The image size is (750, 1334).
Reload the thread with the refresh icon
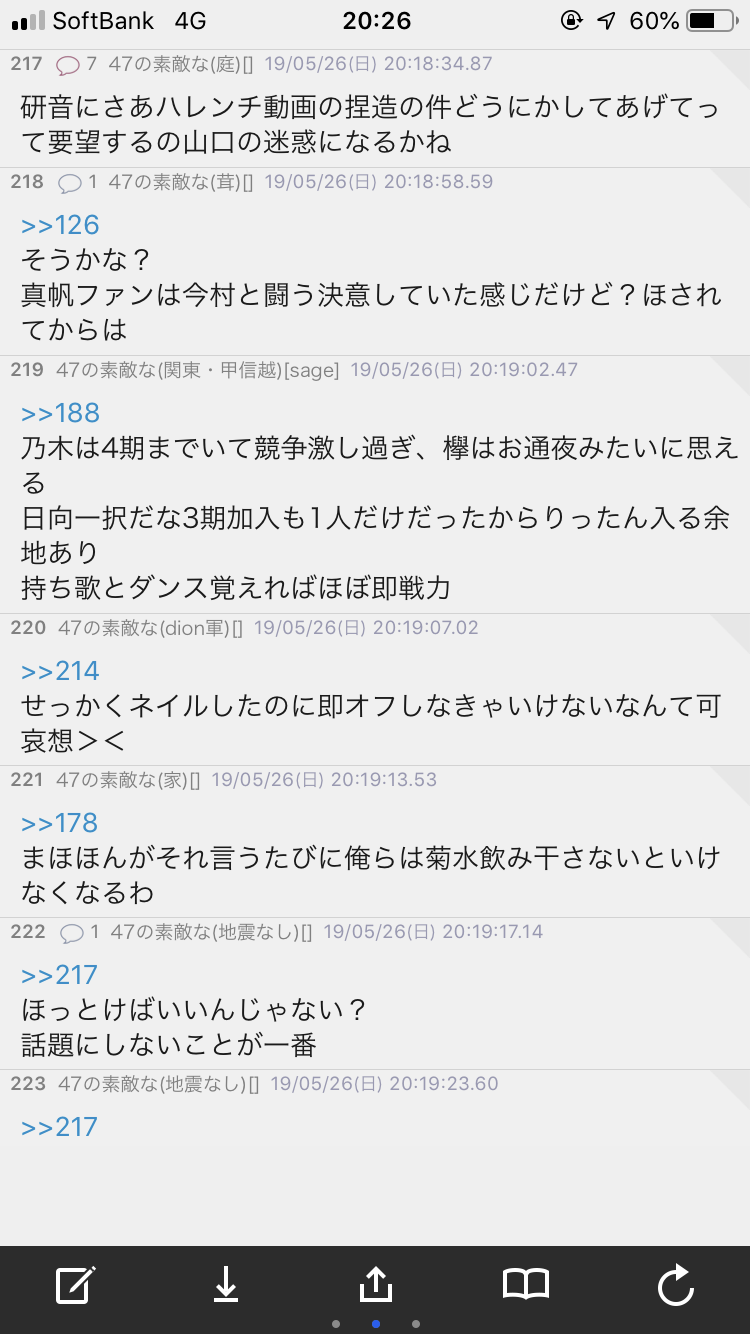pyautogui.click(x=675, y=1284)
